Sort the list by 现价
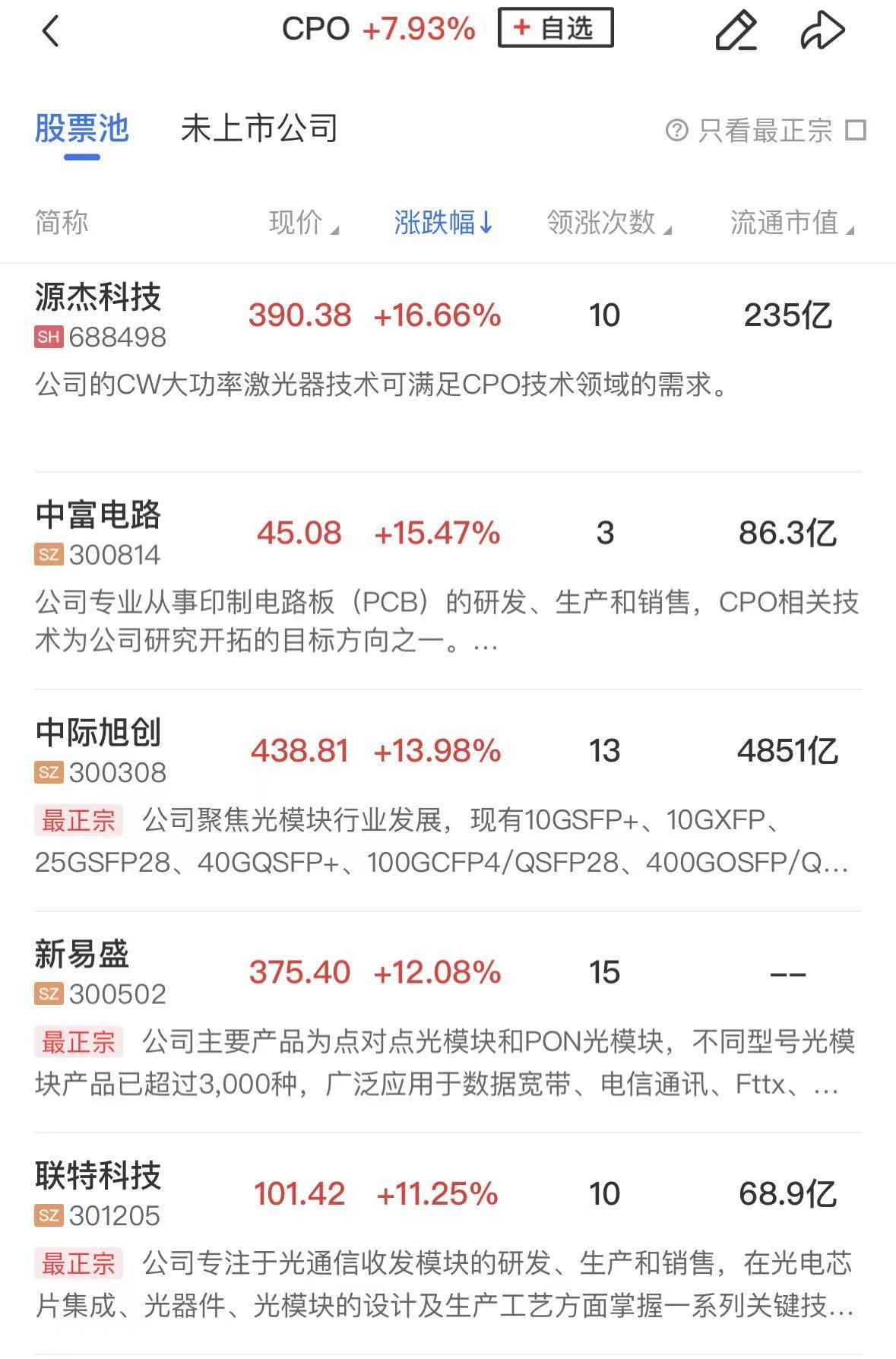 (302, 223)
